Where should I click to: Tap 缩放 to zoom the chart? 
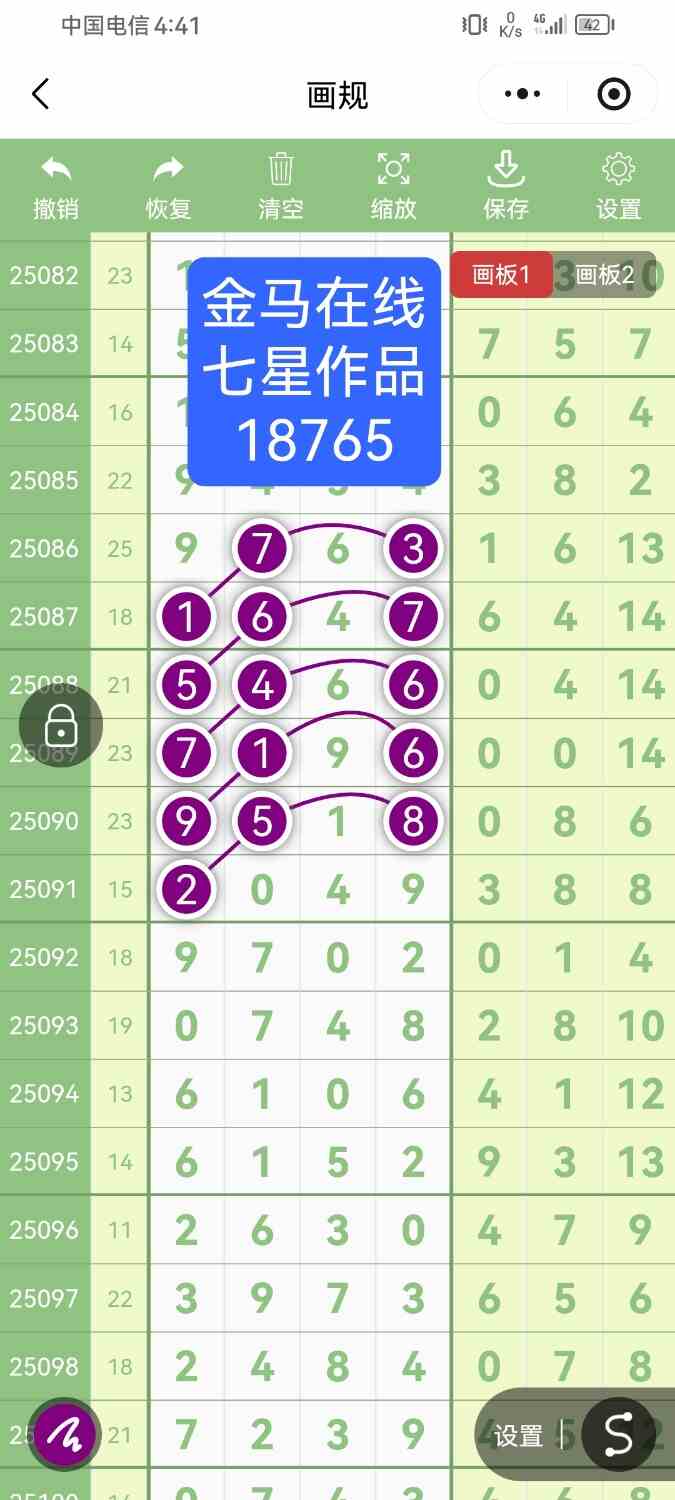[x=394, y=187]
